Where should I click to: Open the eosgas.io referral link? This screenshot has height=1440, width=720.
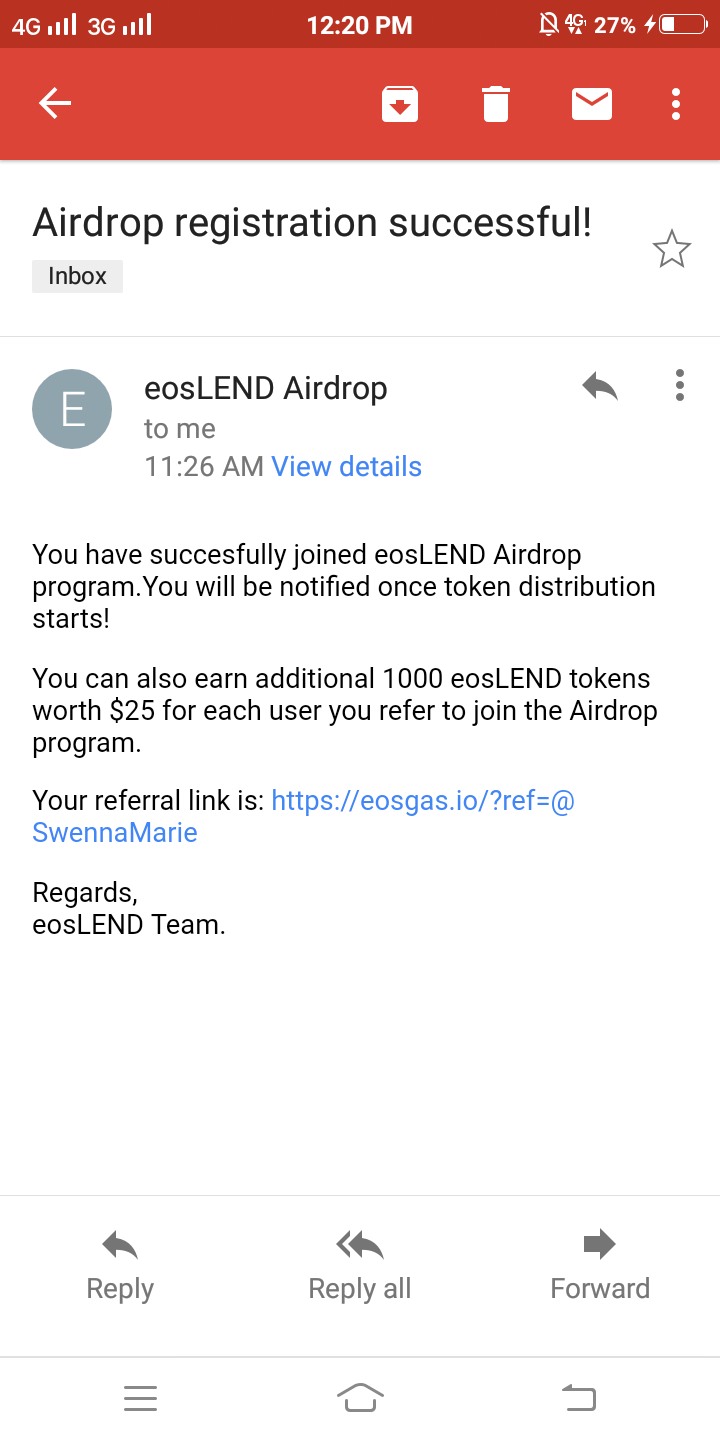304,816
